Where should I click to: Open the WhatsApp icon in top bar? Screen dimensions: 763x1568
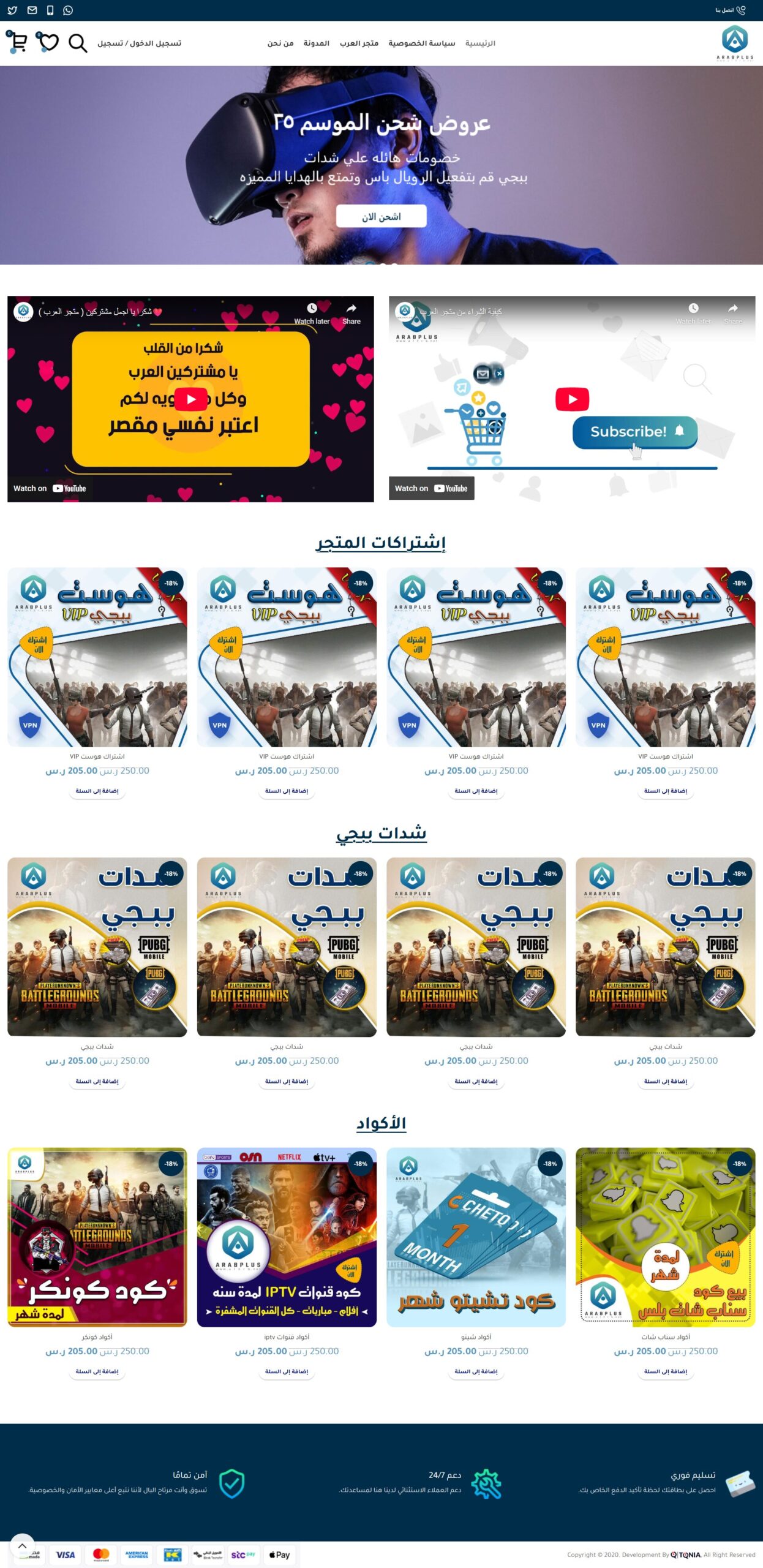click(68, 10)
